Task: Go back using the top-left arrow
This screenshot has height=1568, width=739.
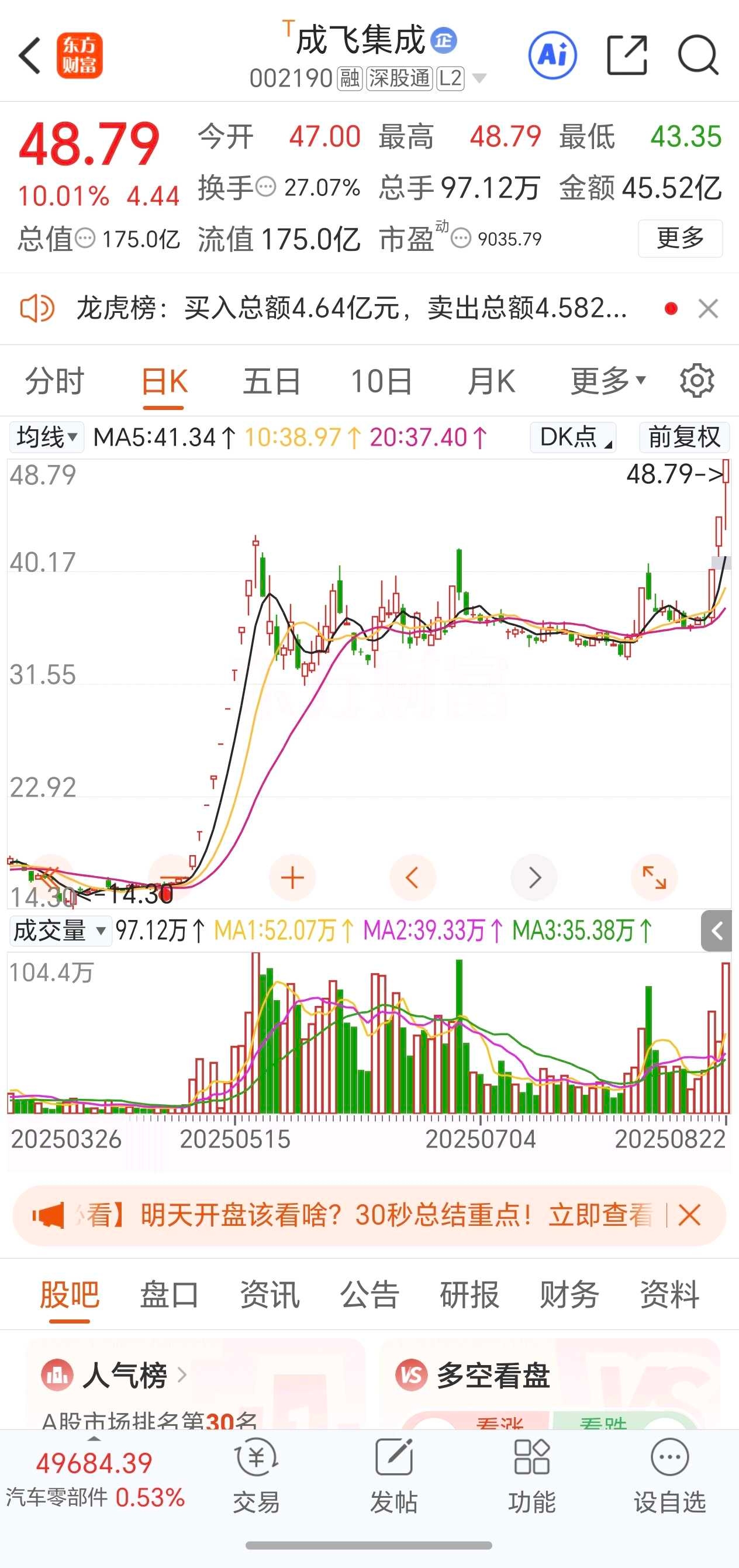Action: 29,56
